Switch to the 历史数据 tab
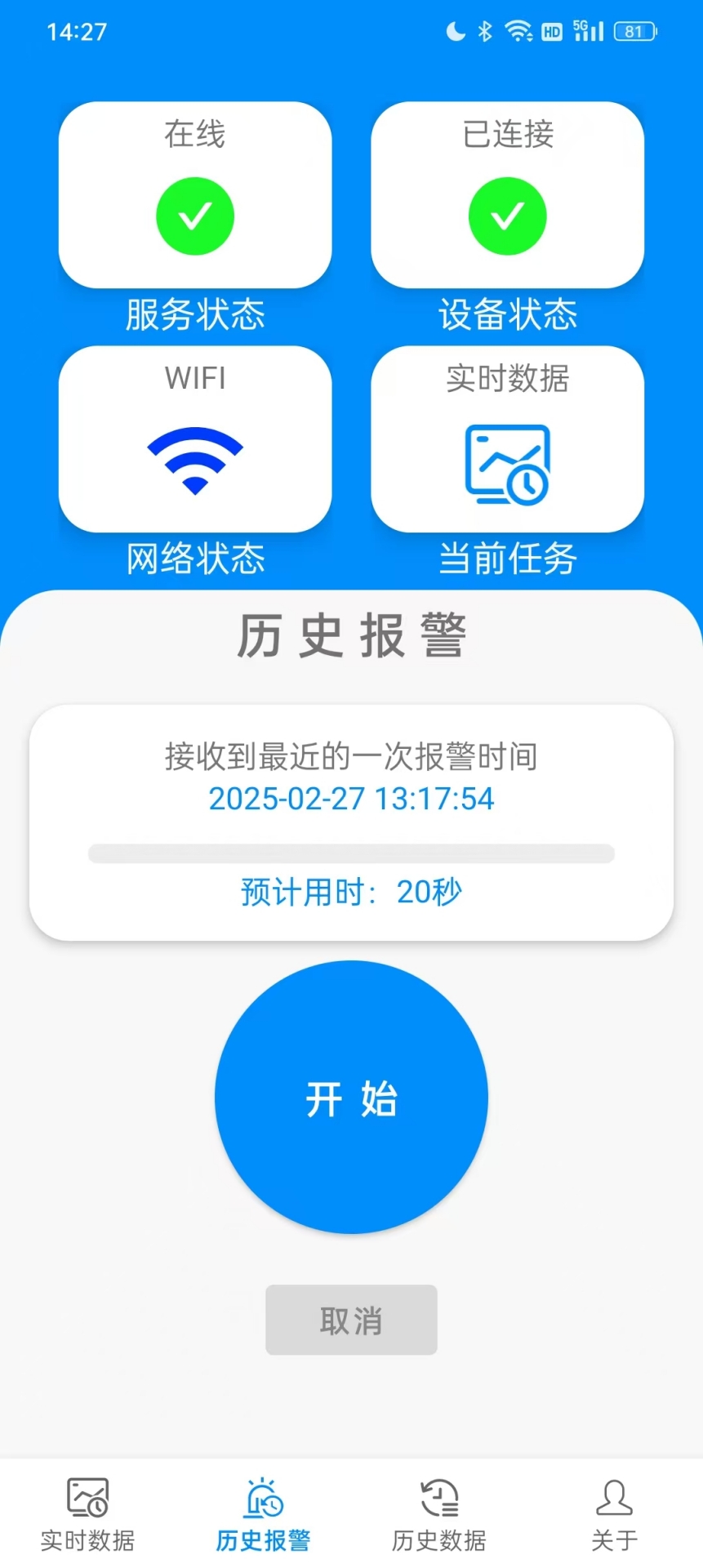Image resolution: width=703 pixels, height=1568 pixels. [439, 1519]
